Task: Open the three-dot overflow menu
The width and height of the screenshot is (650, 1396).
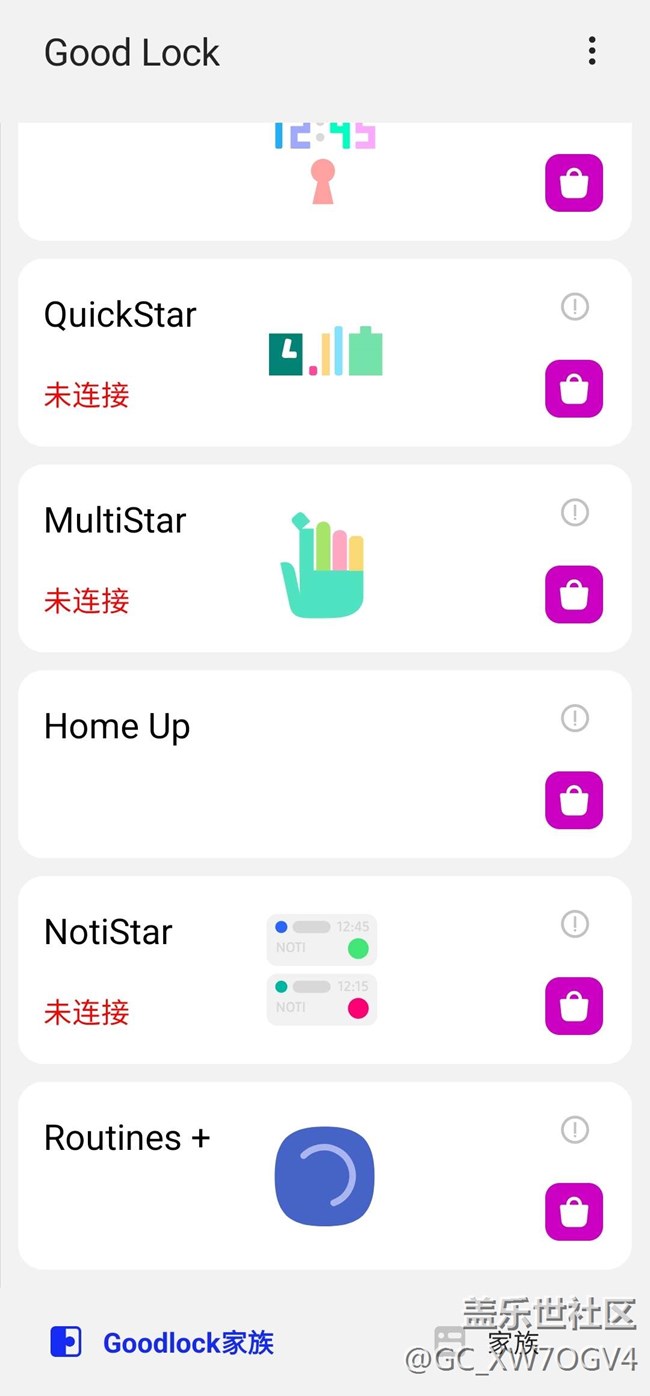Action: click(592, 51)
